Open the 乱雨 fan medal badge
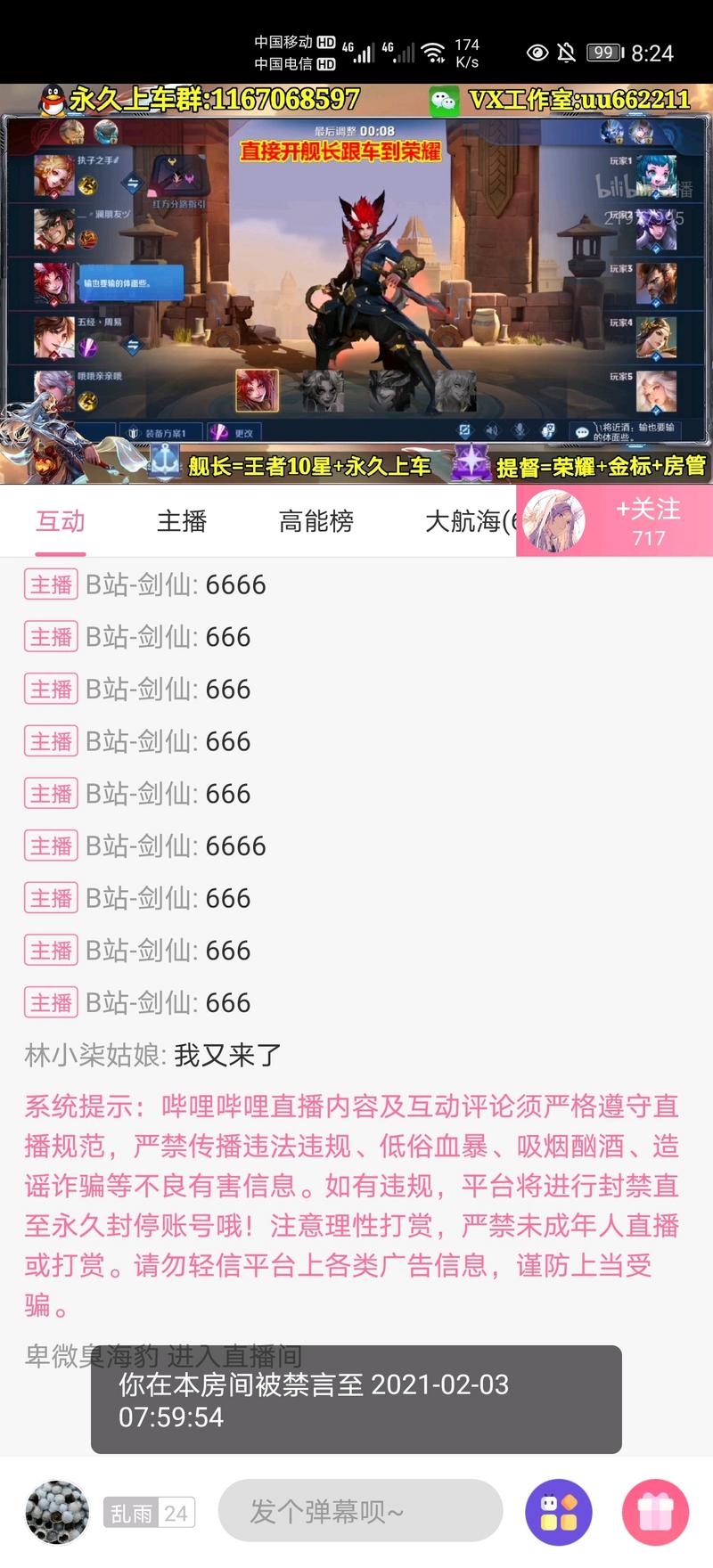The image size is (713, 1568). (149, 1513)
